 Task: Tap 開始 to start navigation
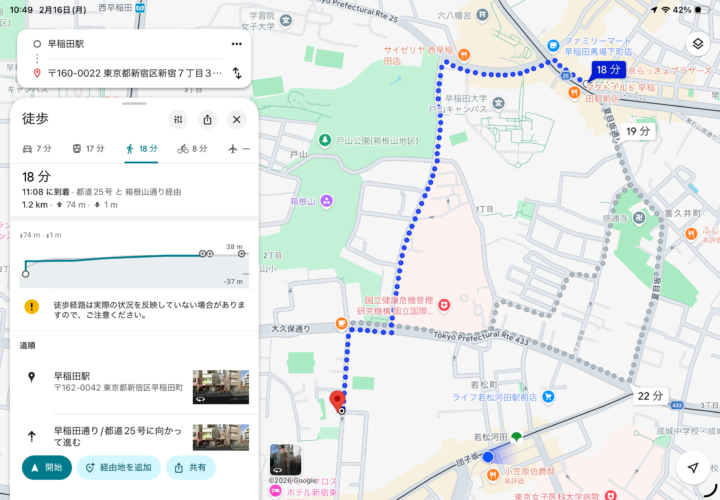(x=45, y=467)
